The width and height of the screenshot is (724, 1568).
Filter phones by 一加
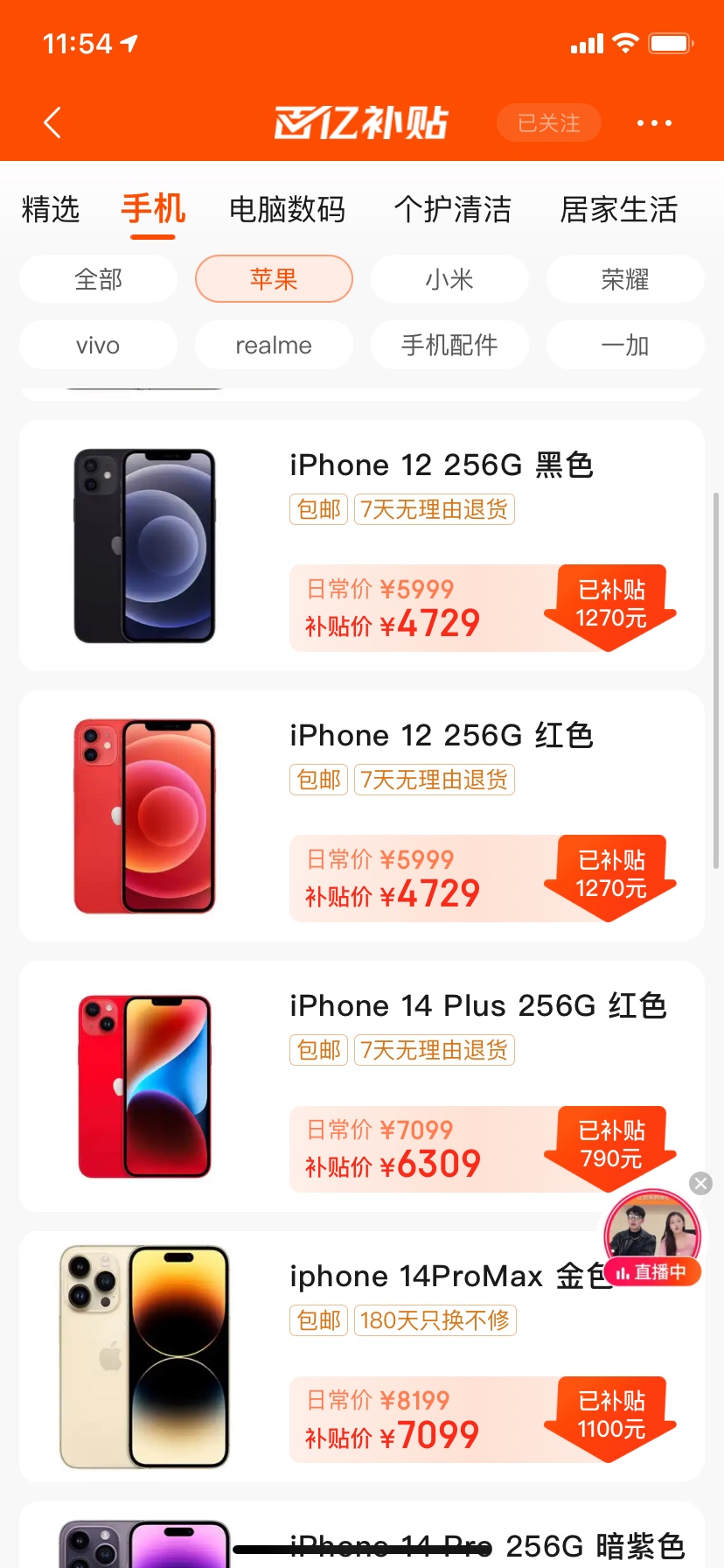624,346
